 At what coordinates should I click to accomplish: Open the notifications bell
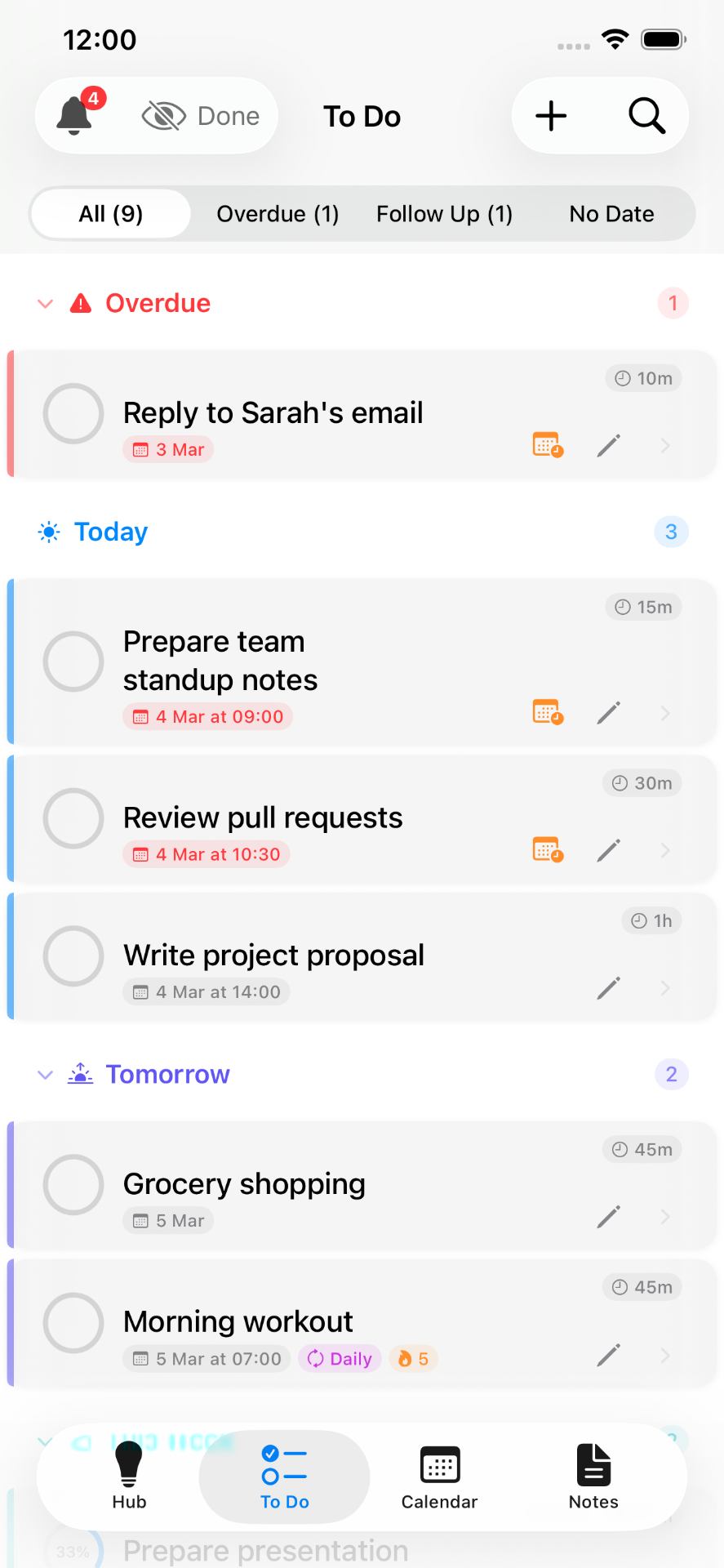point(74,115)
